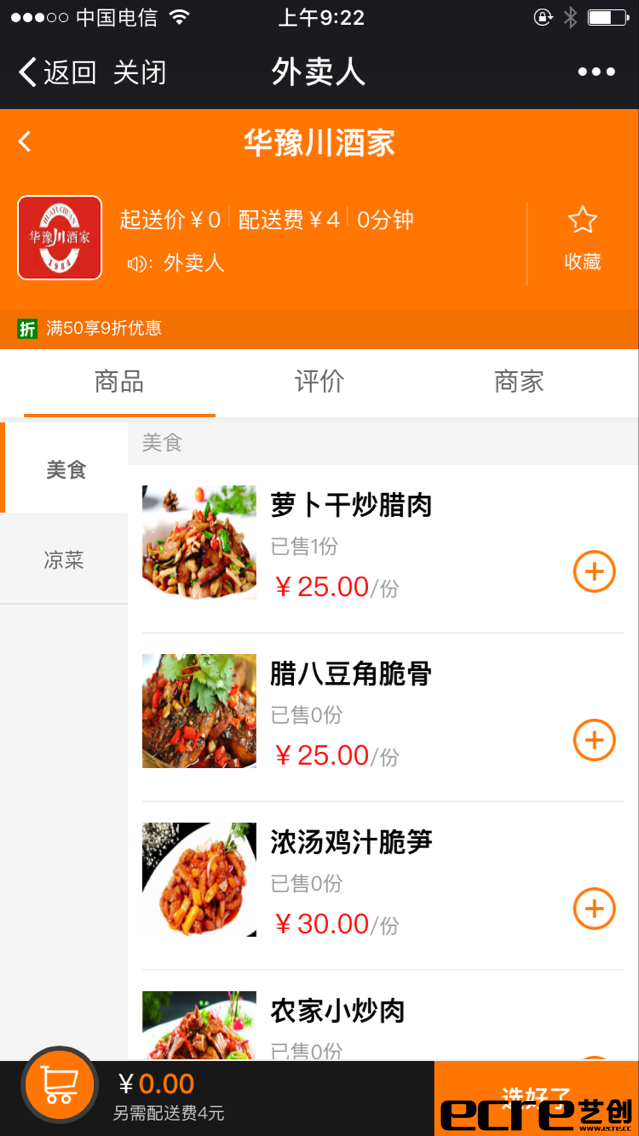Select the 美食 category in sidebar

click(66, 469)
